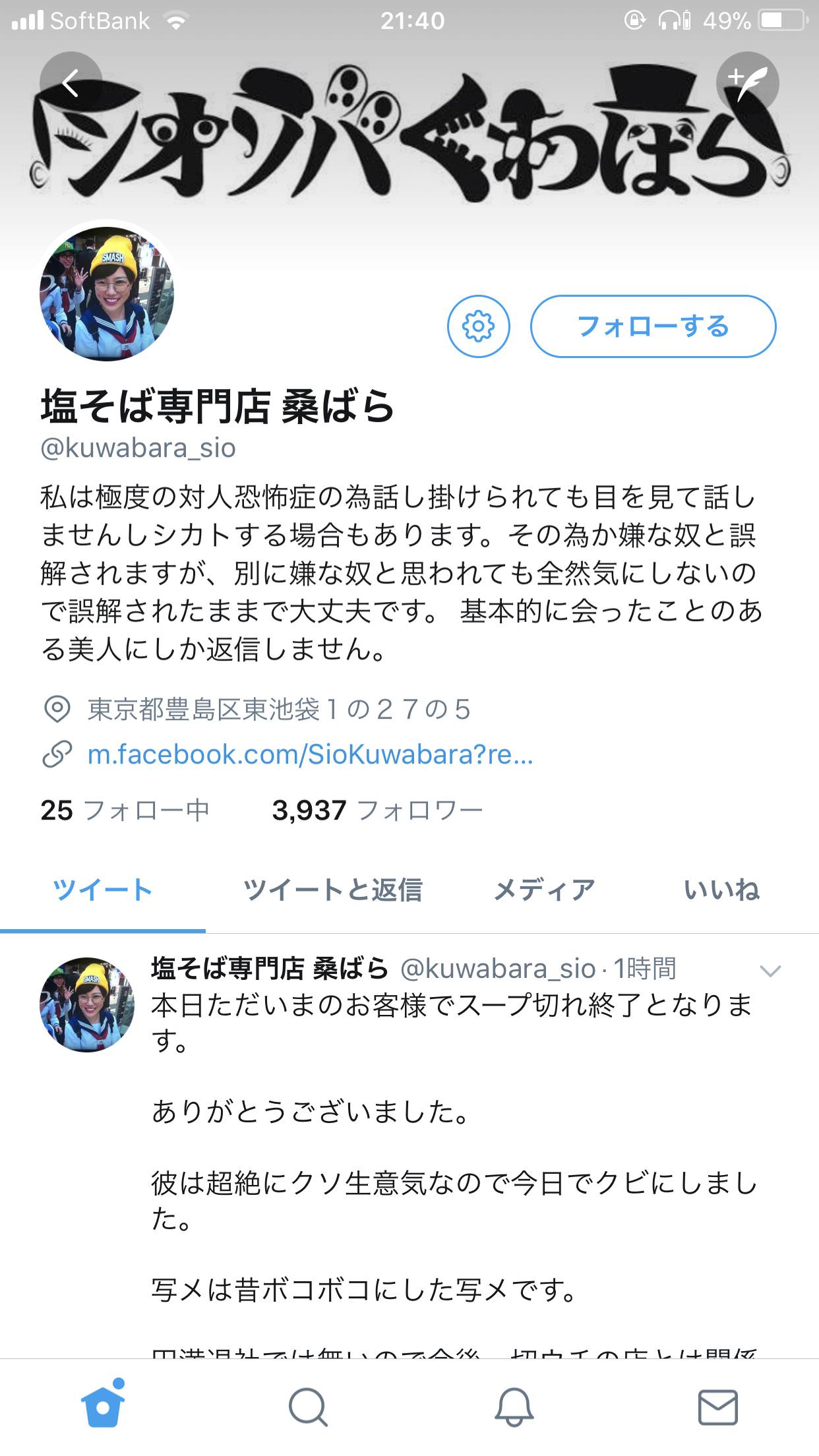Switch to the メディア tab
The image size is (819, 1456).
click(545, 890)
